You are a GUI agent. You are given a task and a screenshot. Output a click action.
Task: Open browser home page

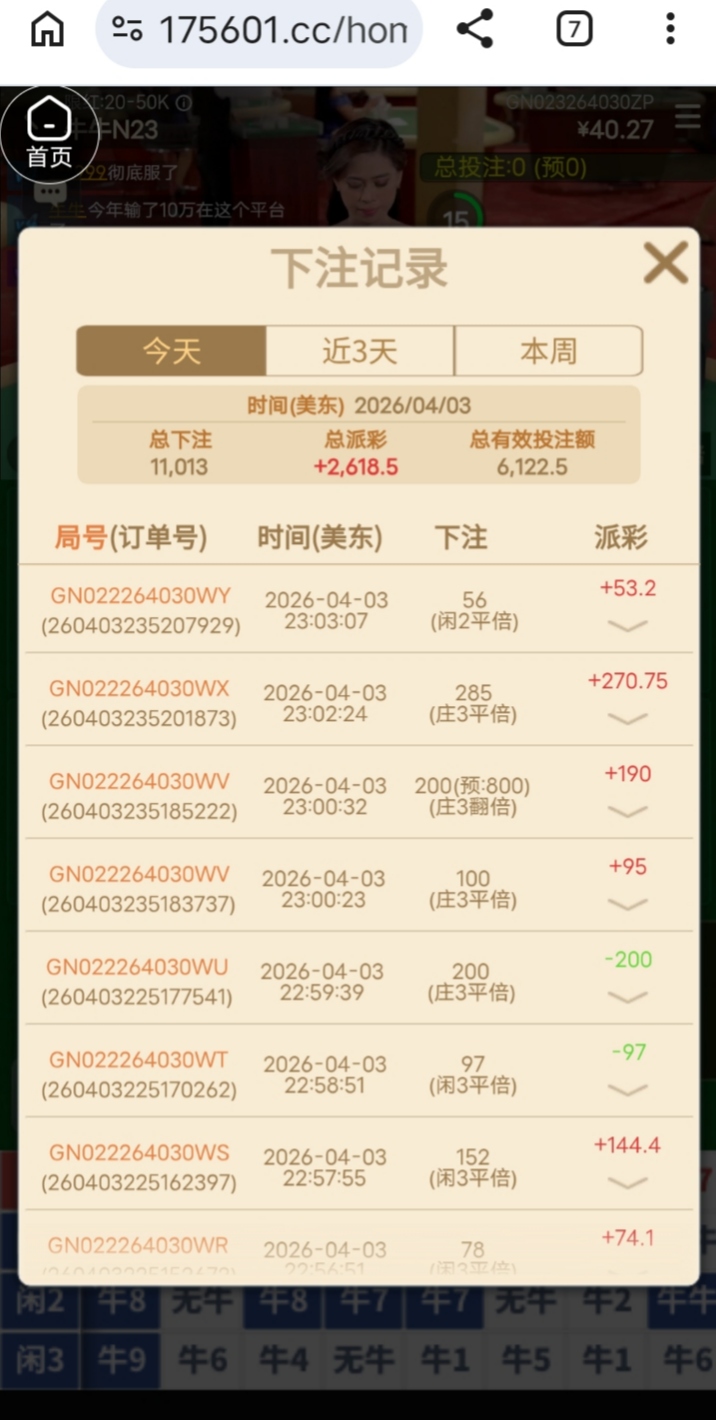47,30
